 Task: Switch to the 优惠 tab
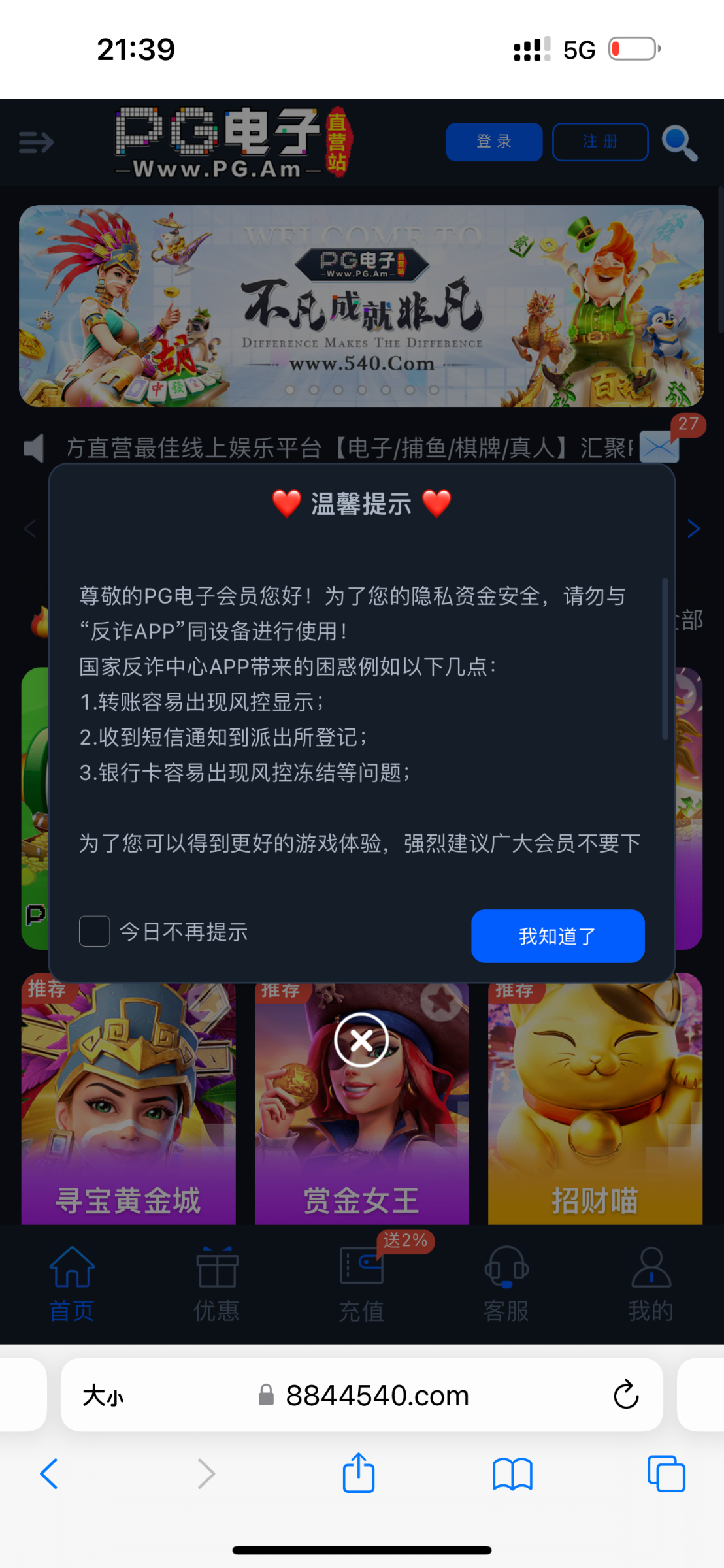(217, 1284)
